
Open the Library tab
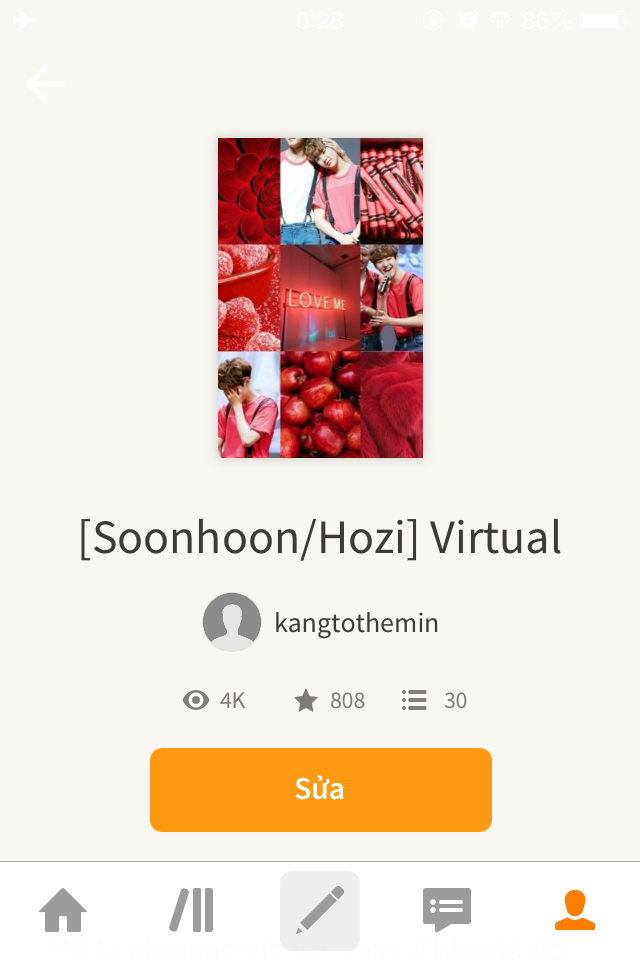192,910
